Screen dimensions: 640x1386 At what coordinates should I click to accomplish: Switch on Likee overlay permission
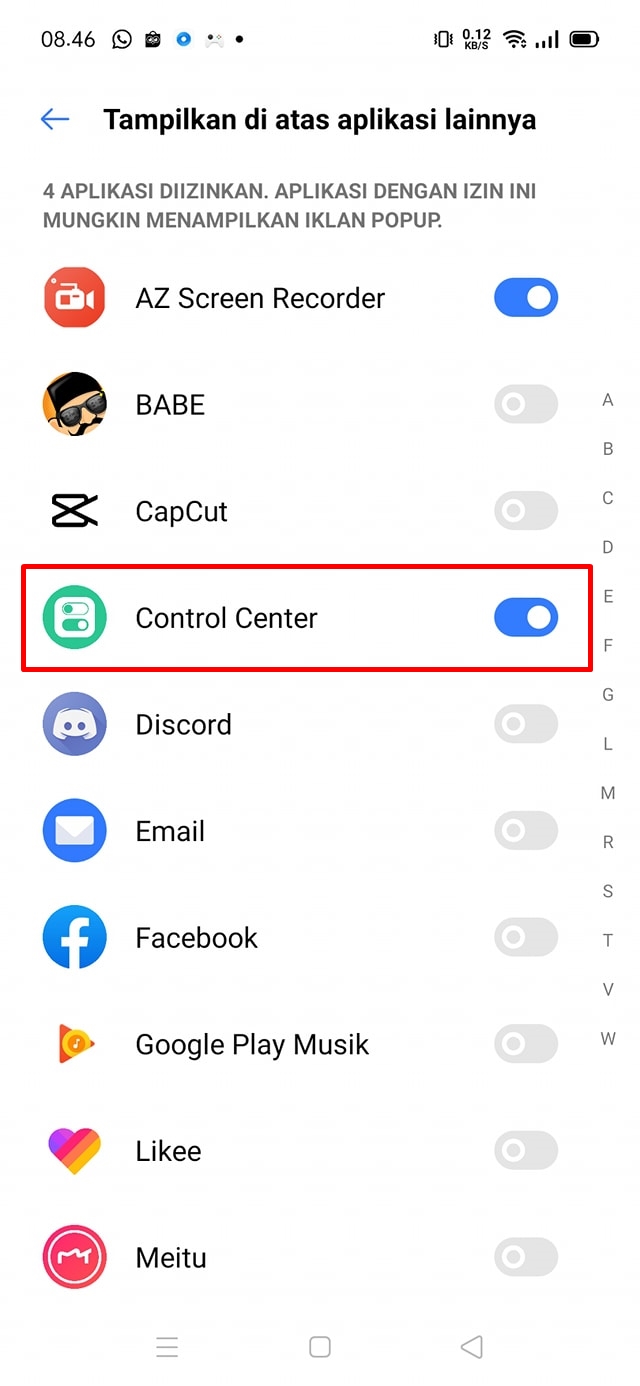click(x=525, y=1151)
